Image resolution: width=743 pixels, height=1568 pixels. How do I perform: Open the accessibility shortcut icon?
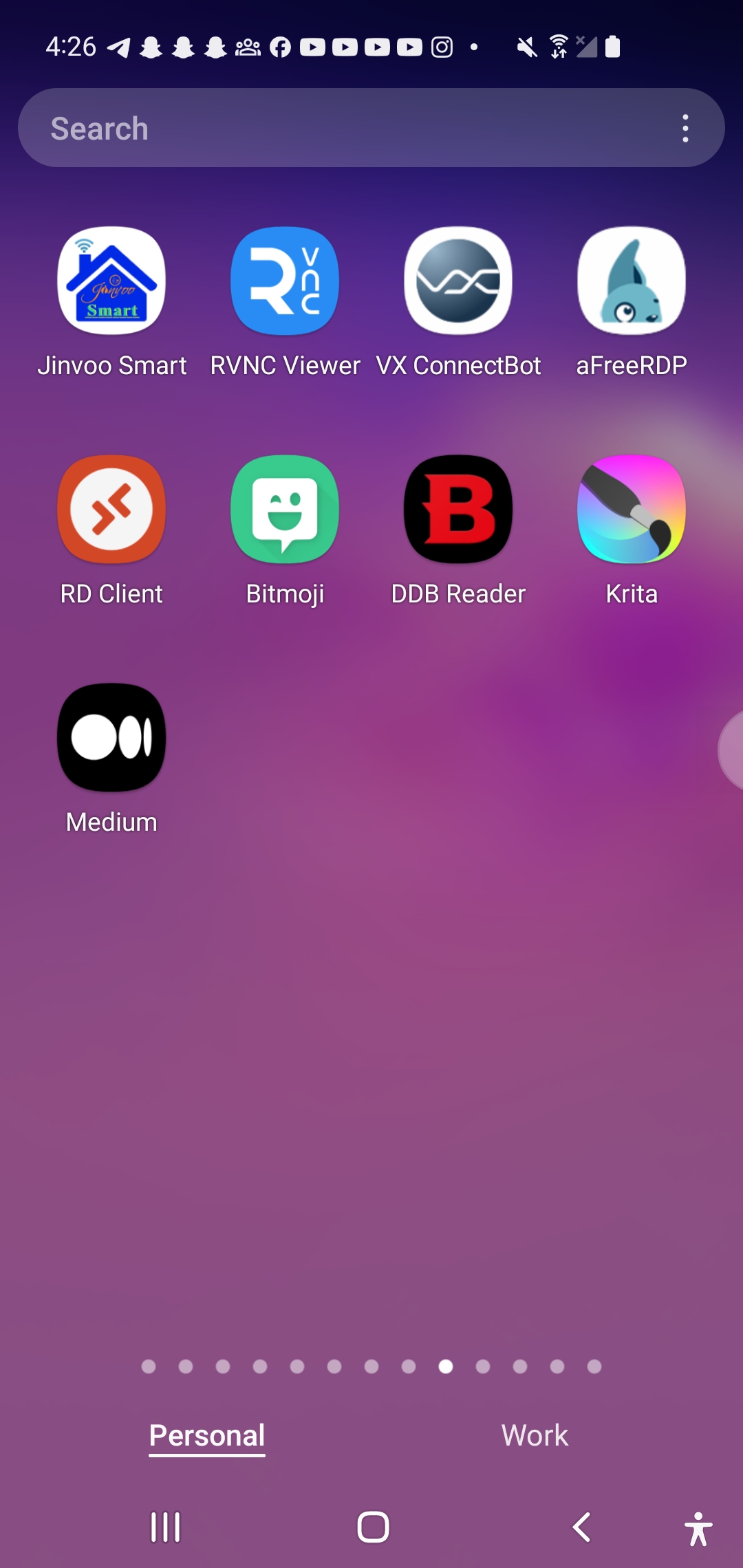(x=698, y=1528)
